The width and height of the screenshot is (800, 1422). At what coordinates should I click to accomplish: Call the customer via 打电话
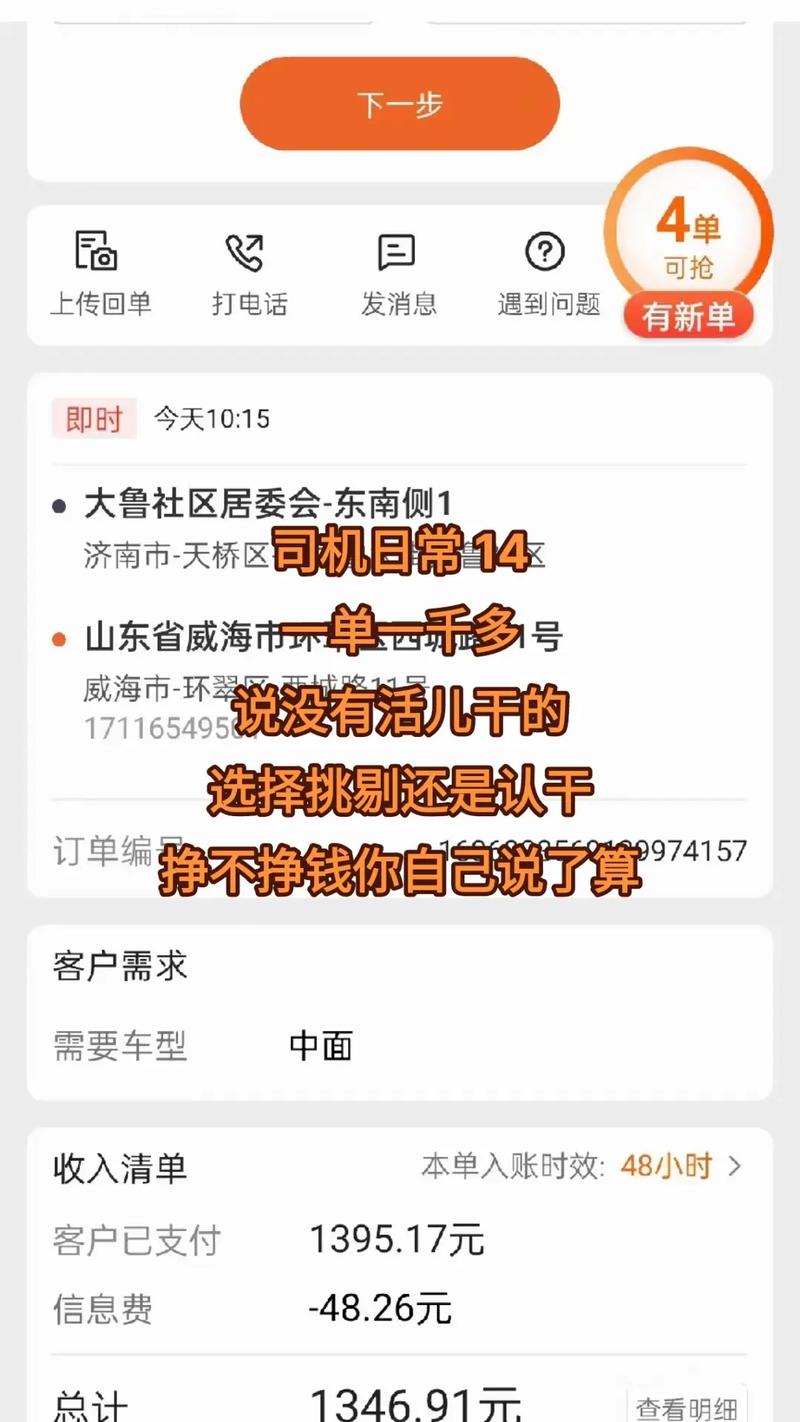click(249, 272)
